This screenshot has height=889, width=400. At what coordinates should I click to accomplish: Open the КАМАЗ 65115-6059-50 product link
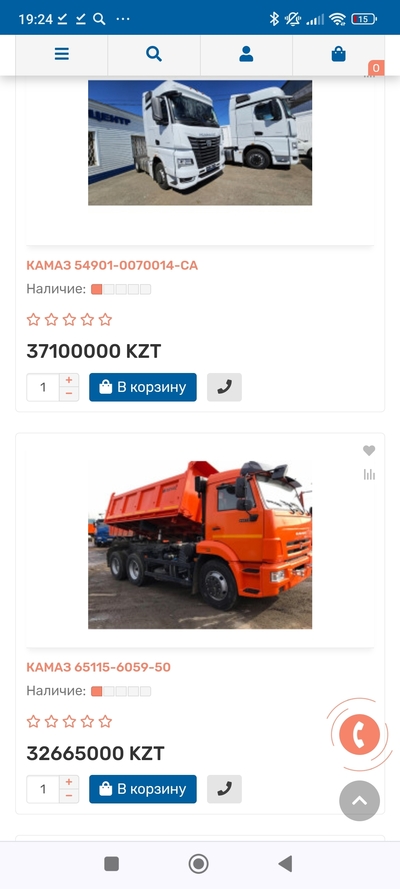pos(99,667)
